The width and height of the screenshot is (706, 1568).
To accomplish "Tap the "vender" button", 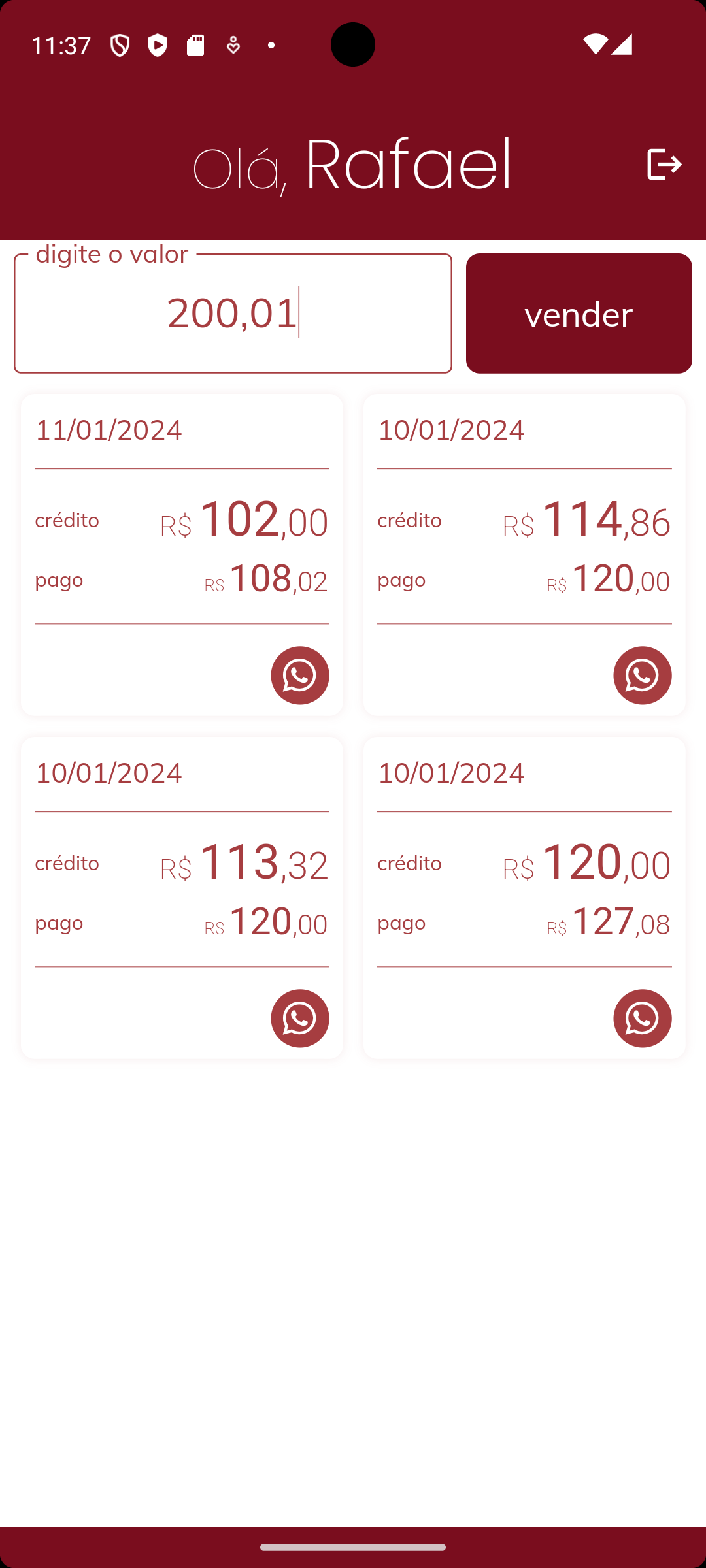I will (579, 314).
